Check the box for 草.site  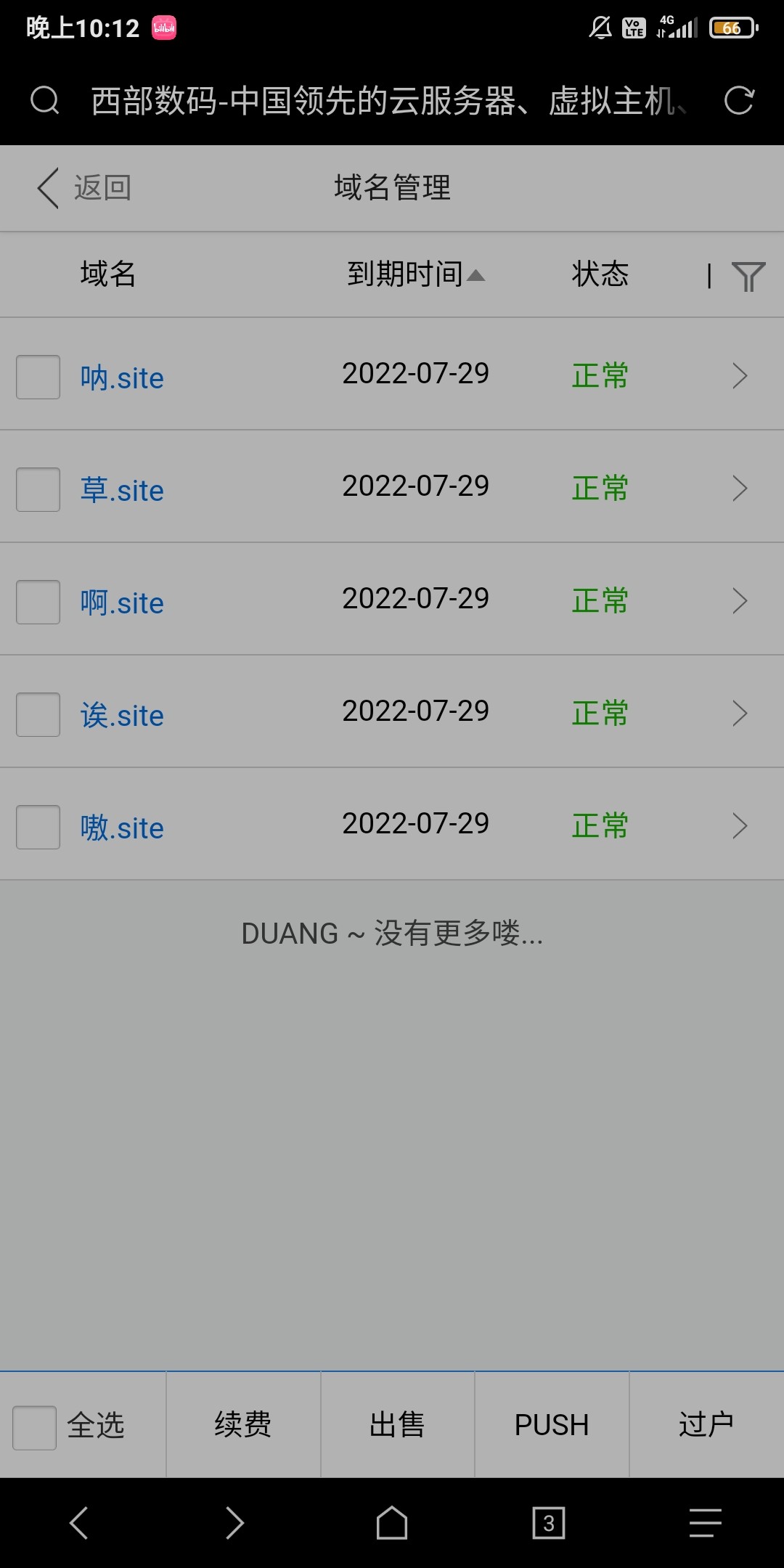point(38,489)
